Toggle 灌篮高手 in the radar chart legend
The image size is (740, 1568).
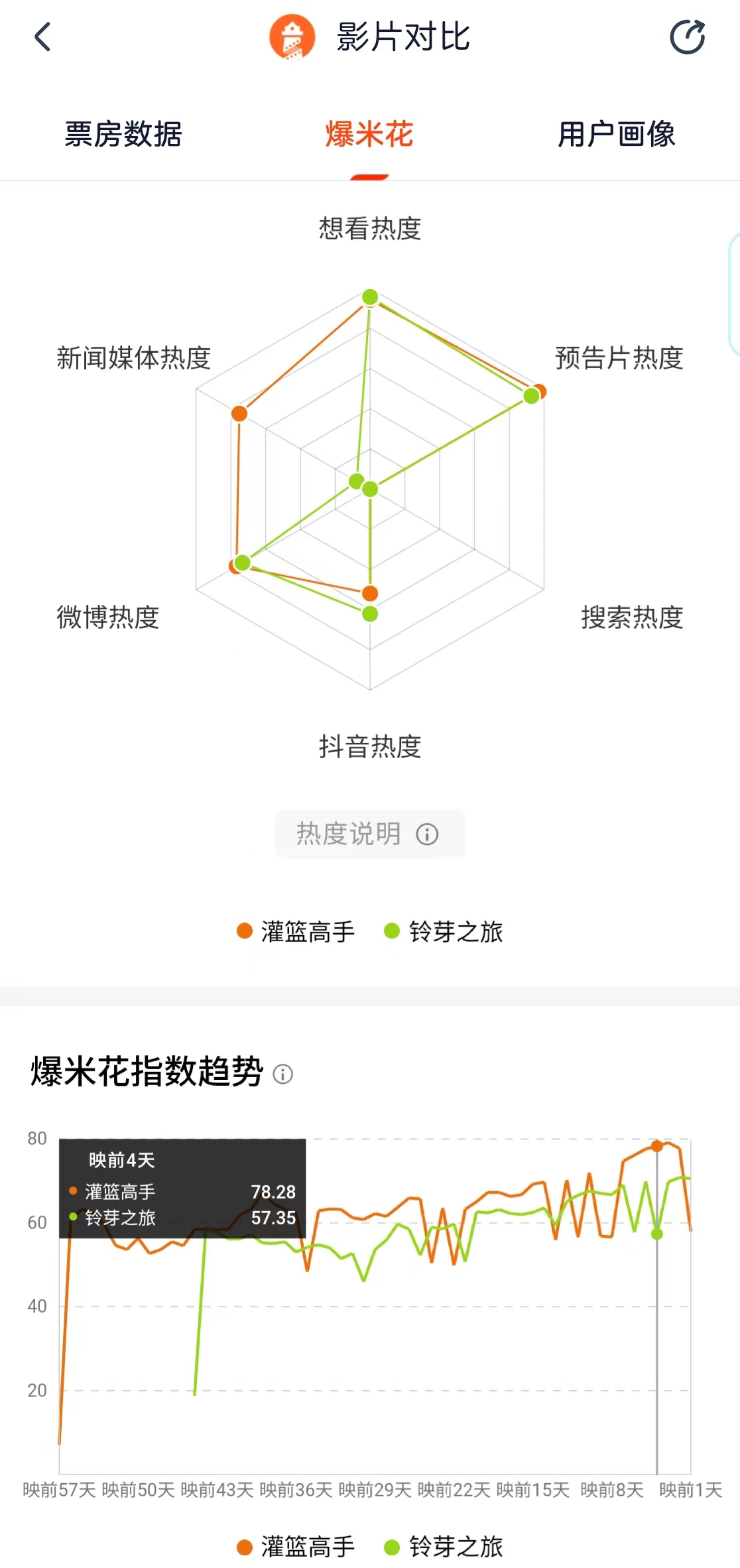[x=296, y=931]
